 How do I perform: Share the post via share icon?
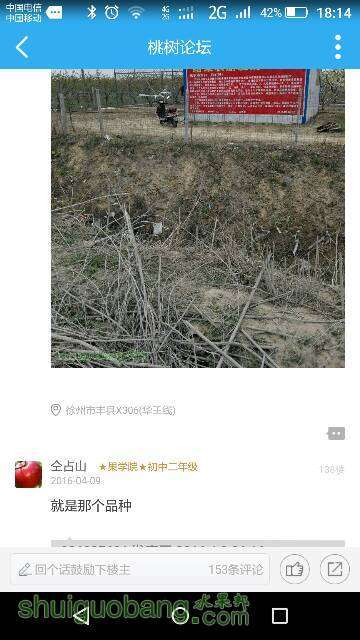pos(335,569)
